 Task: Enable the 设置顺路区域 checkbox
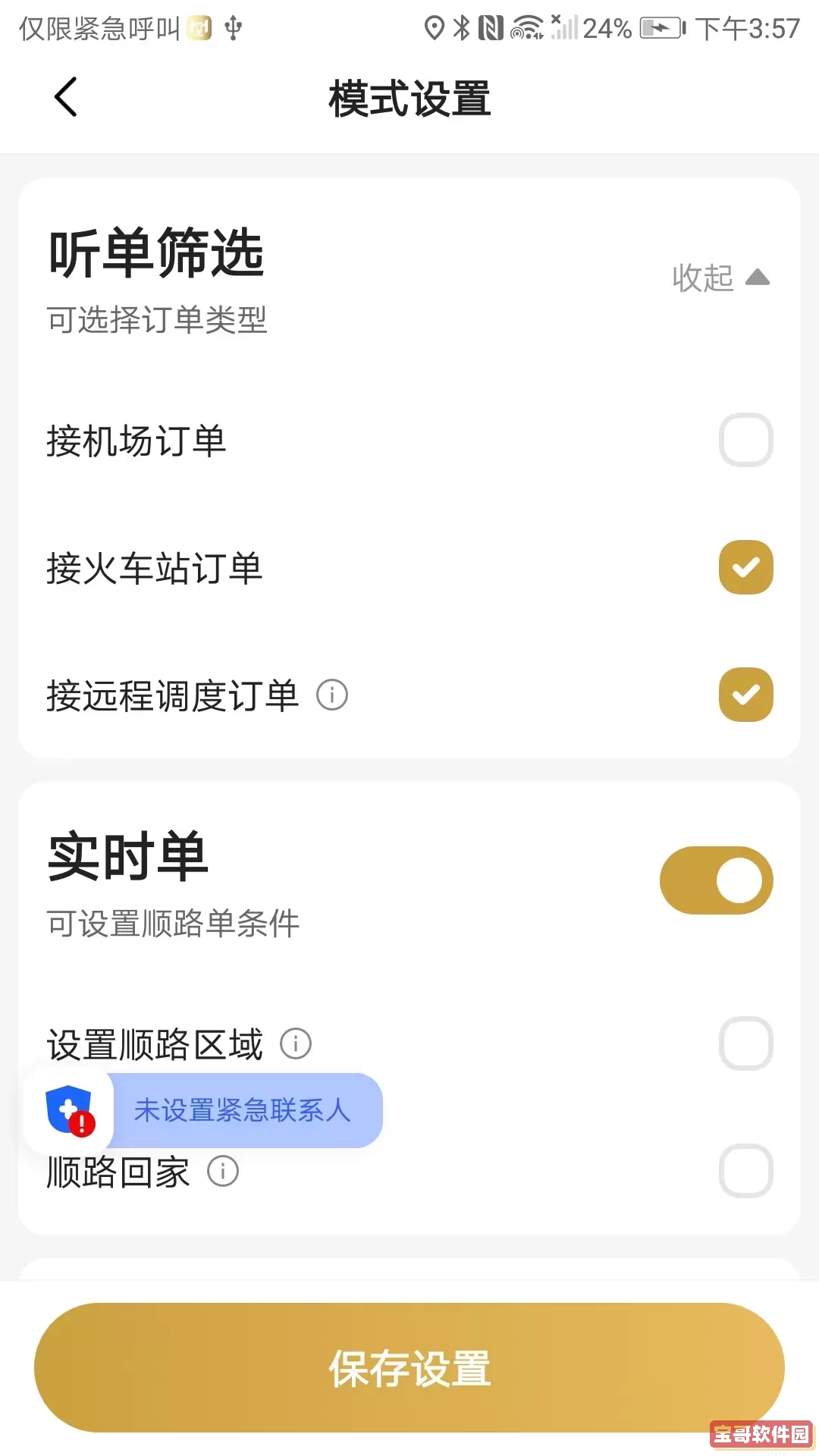[x=745, y=1043]
